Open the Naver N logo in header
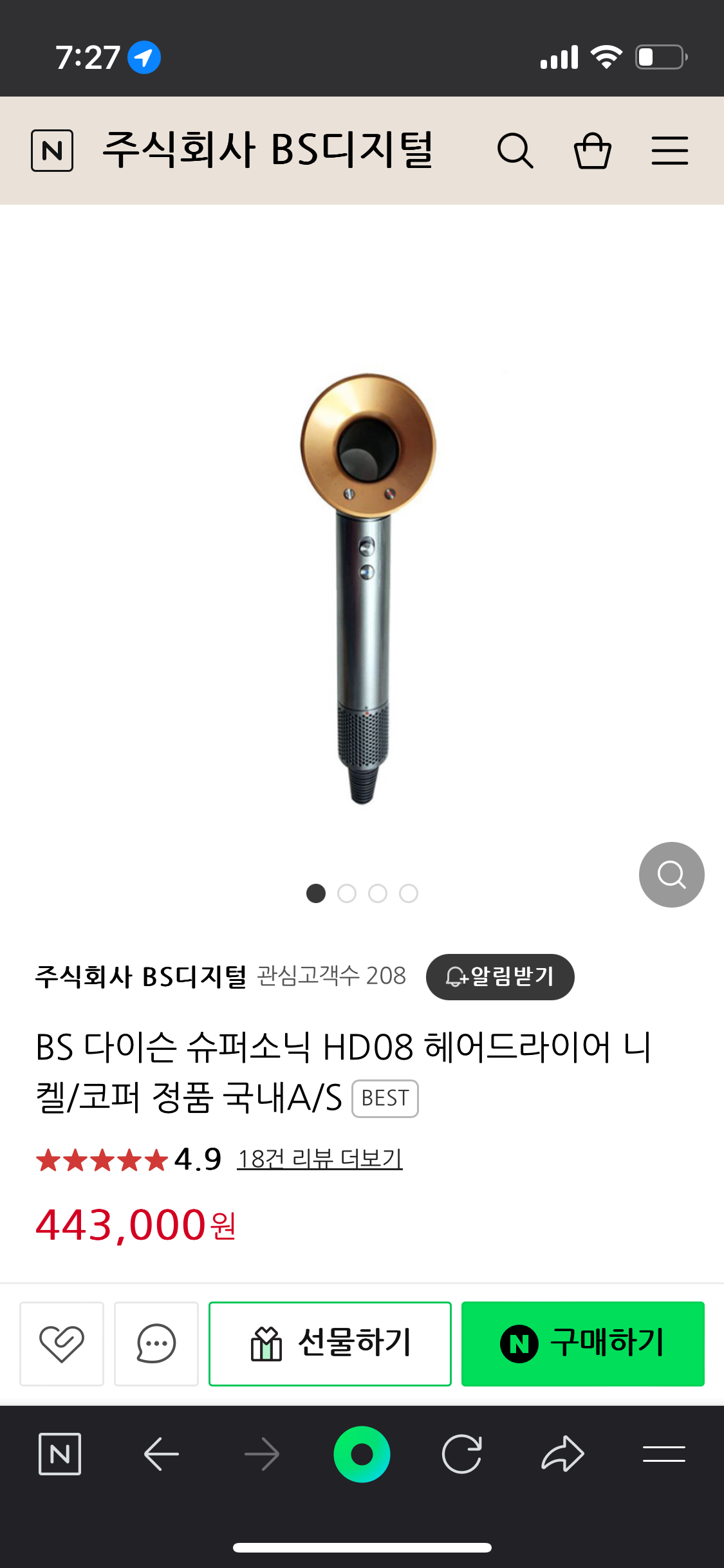The height and width of the screenshot is (1568, 724). tap(52, 151)
